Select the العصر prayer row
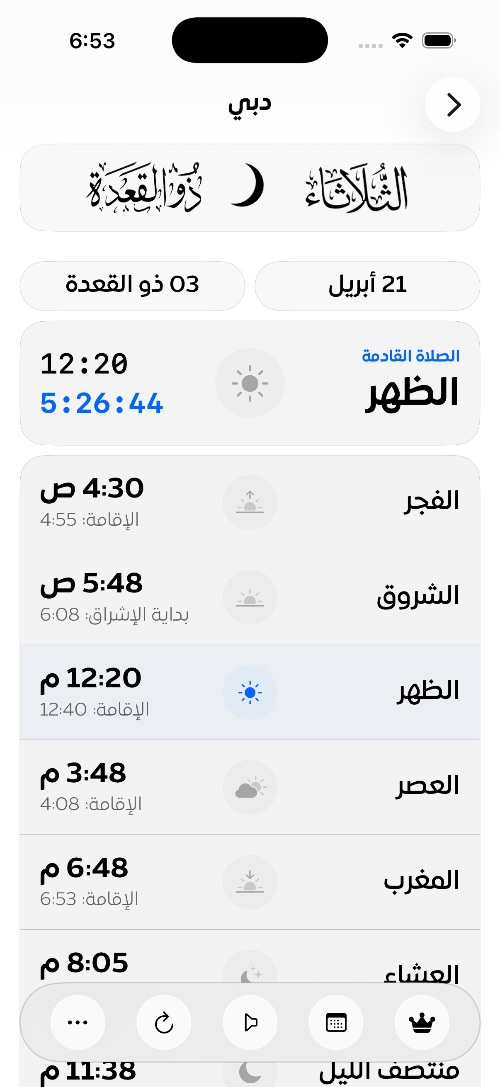 (x=250, y=787)
